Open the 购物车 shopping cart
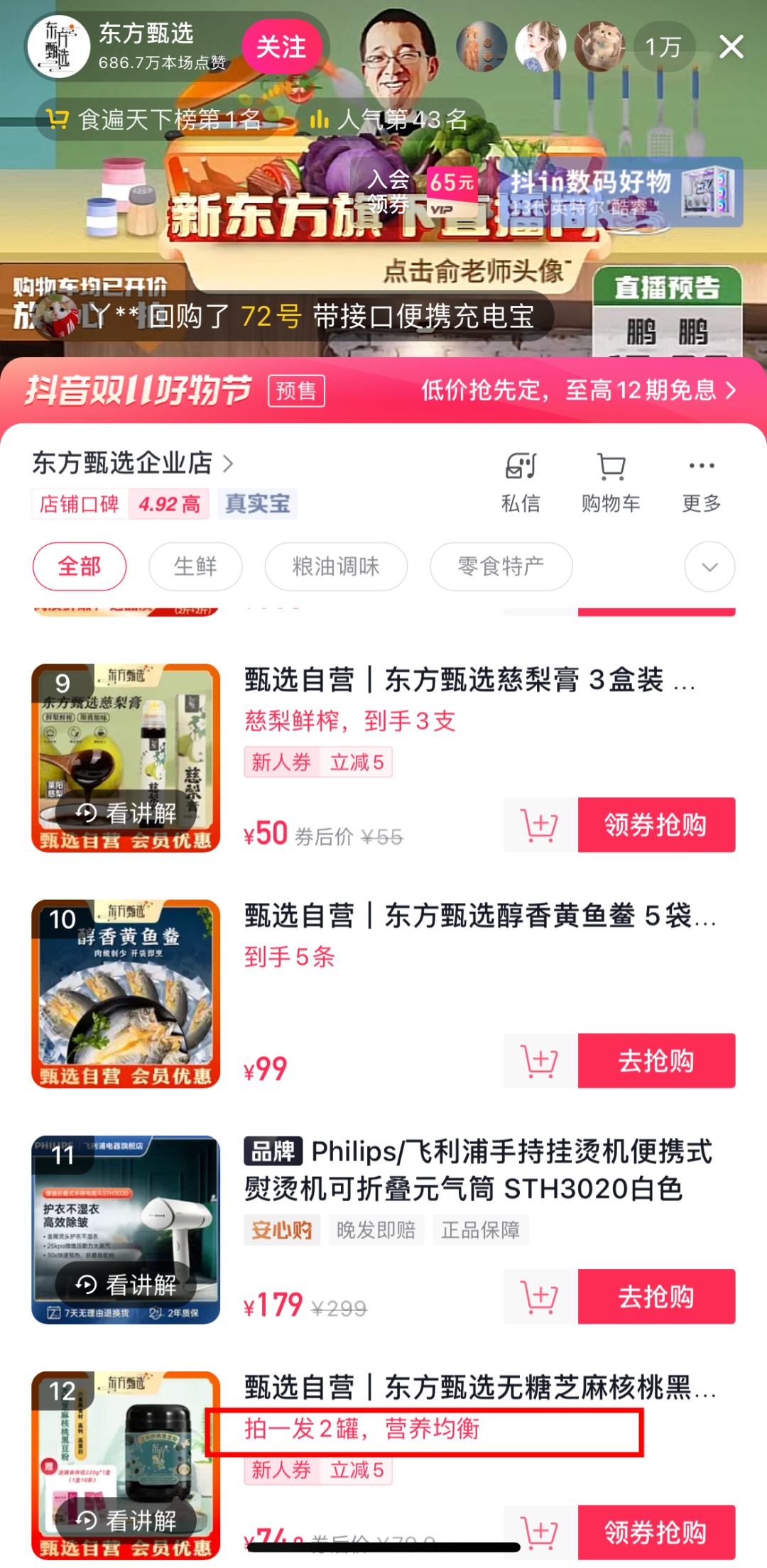This screenshot has width=767, height=1568. tap(611, 482)
